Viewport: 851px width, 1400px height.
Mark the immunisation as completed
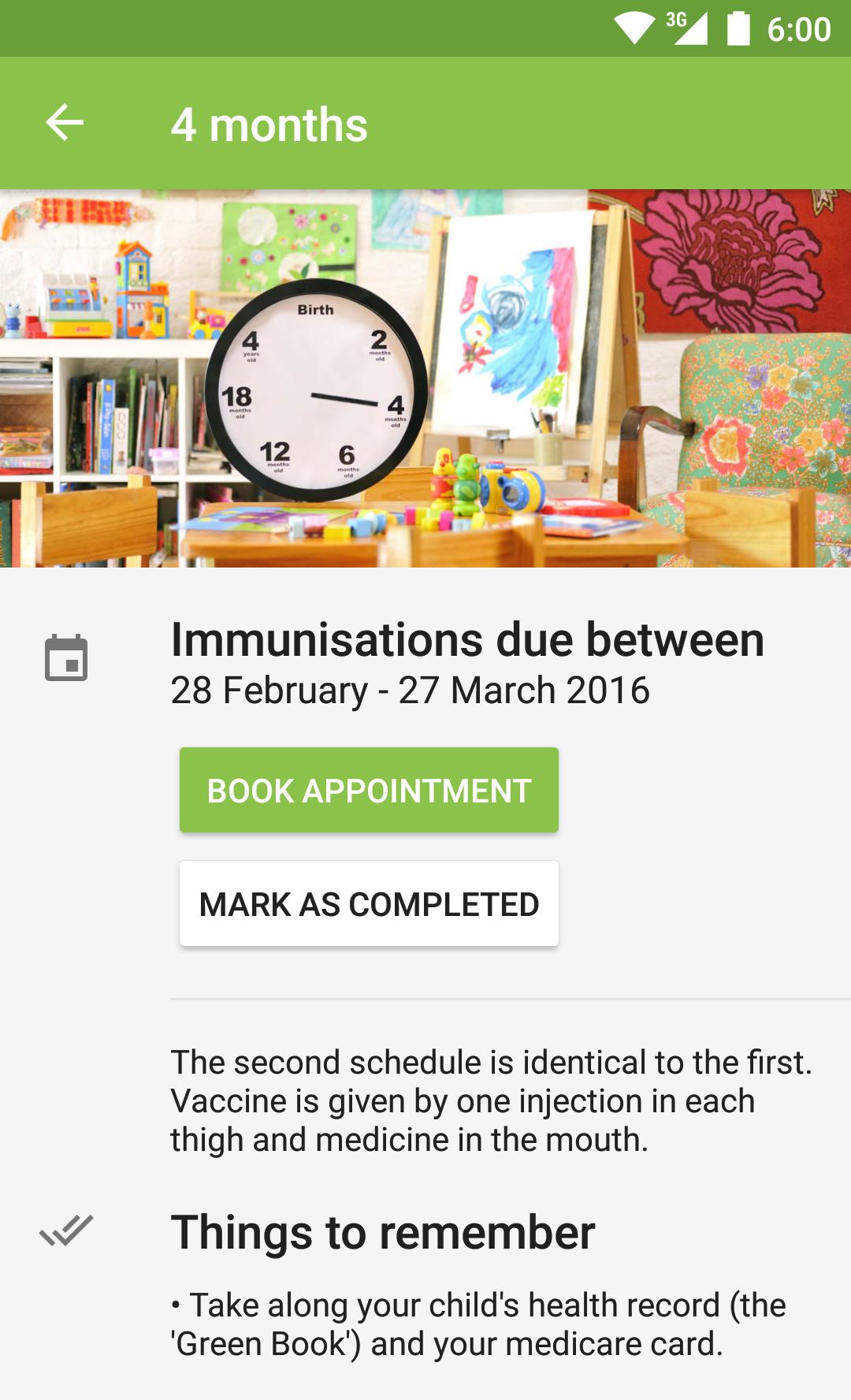pos(369,903)
